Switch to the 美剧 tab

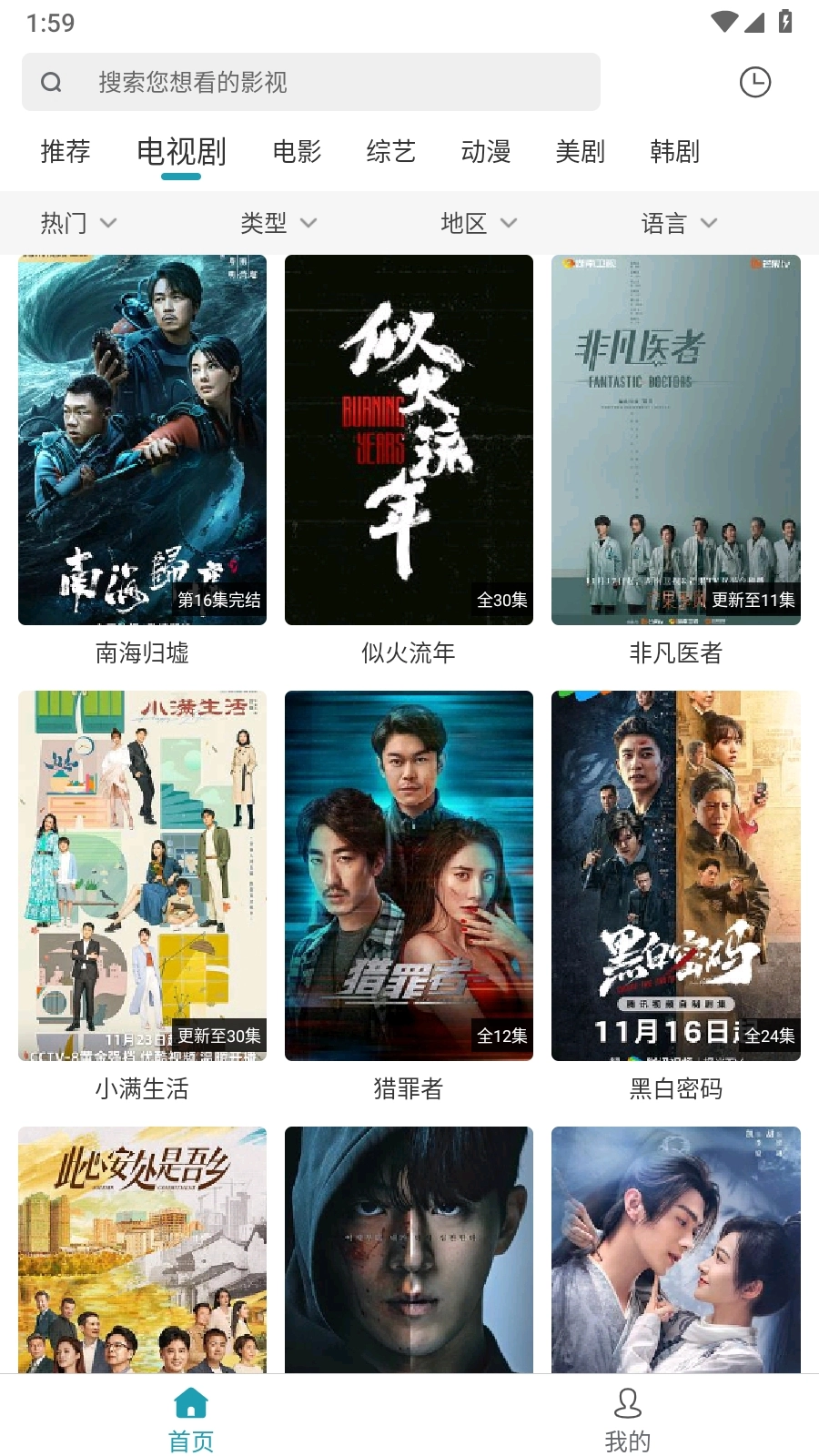(x=580, y=151)
